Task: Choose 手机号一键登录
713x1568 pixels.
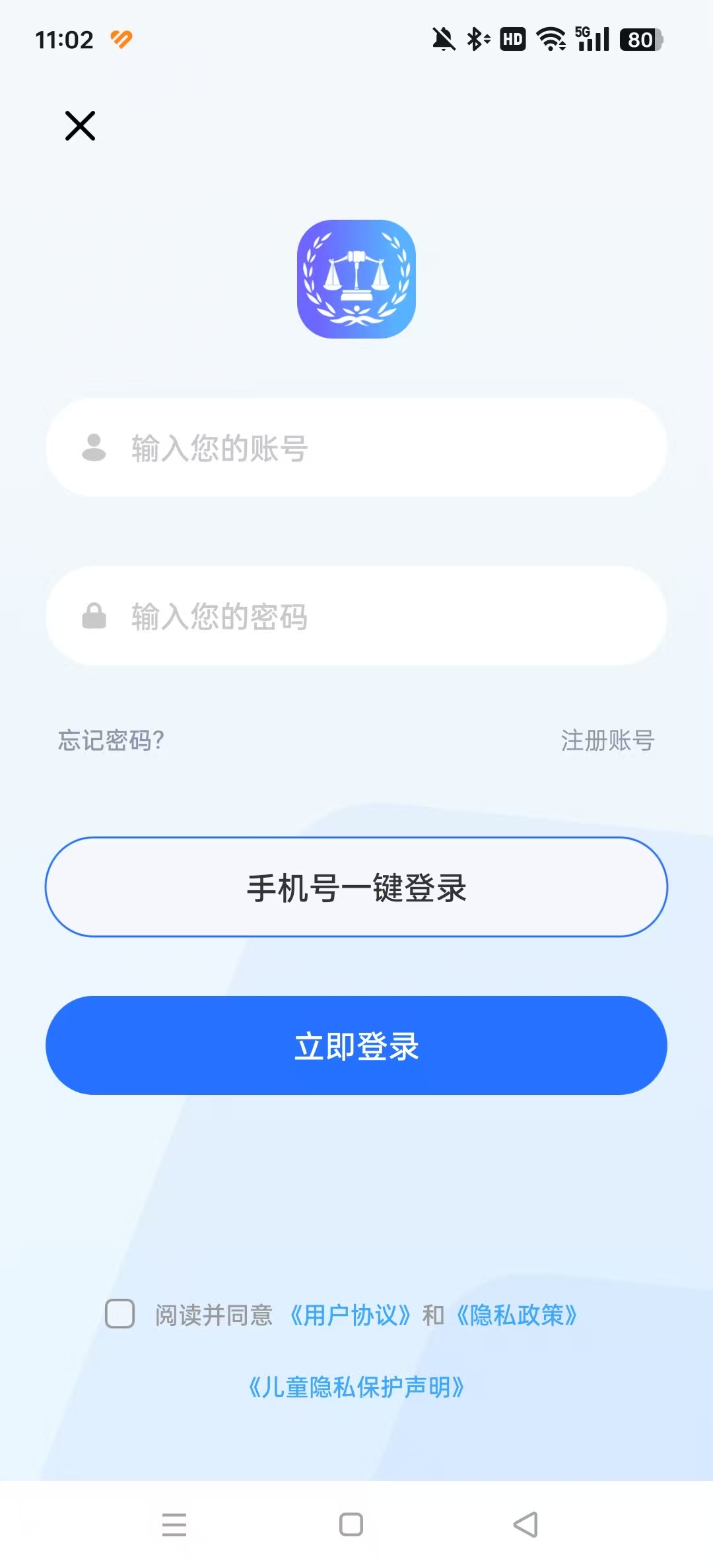Action: tap(356, 887)
